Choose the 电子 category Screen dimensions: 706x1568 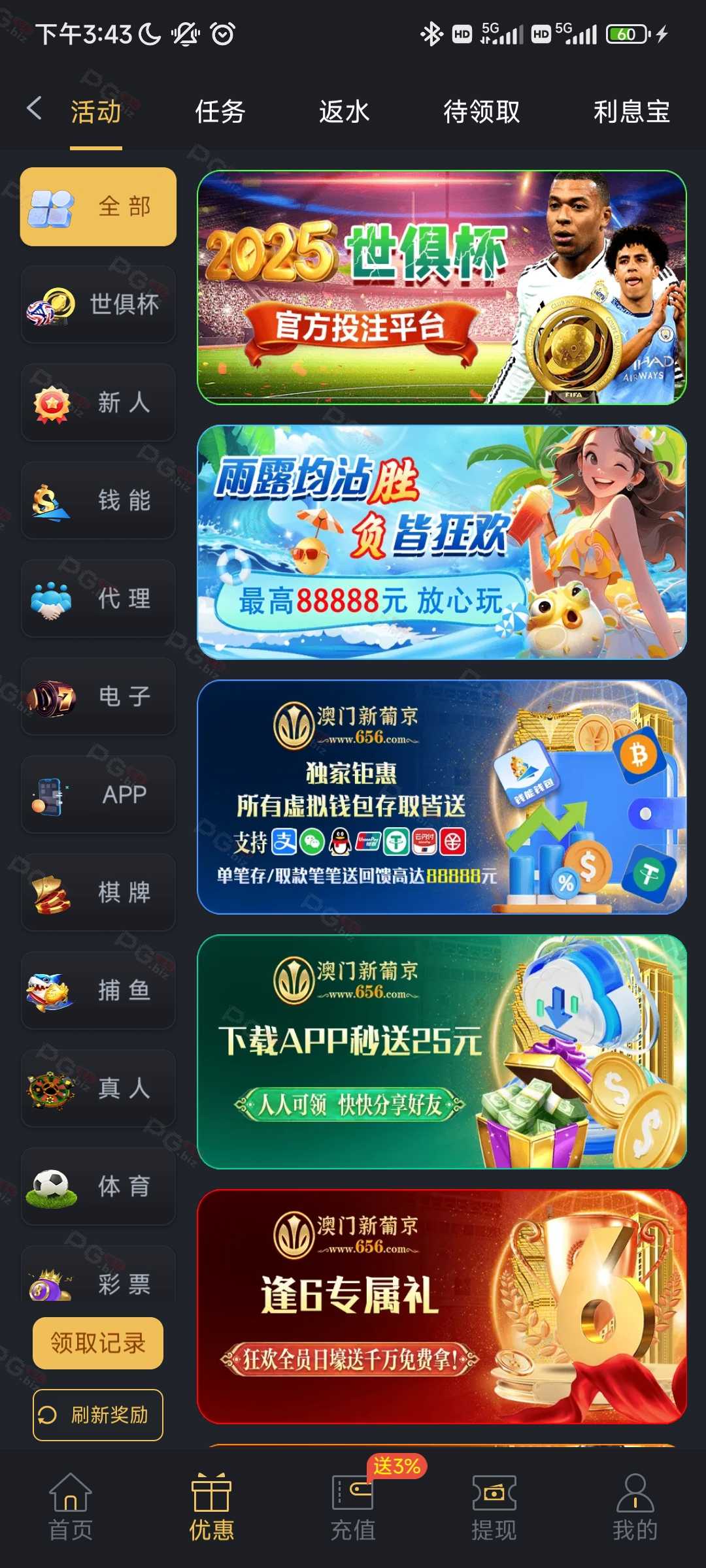[x=98, y=696]
